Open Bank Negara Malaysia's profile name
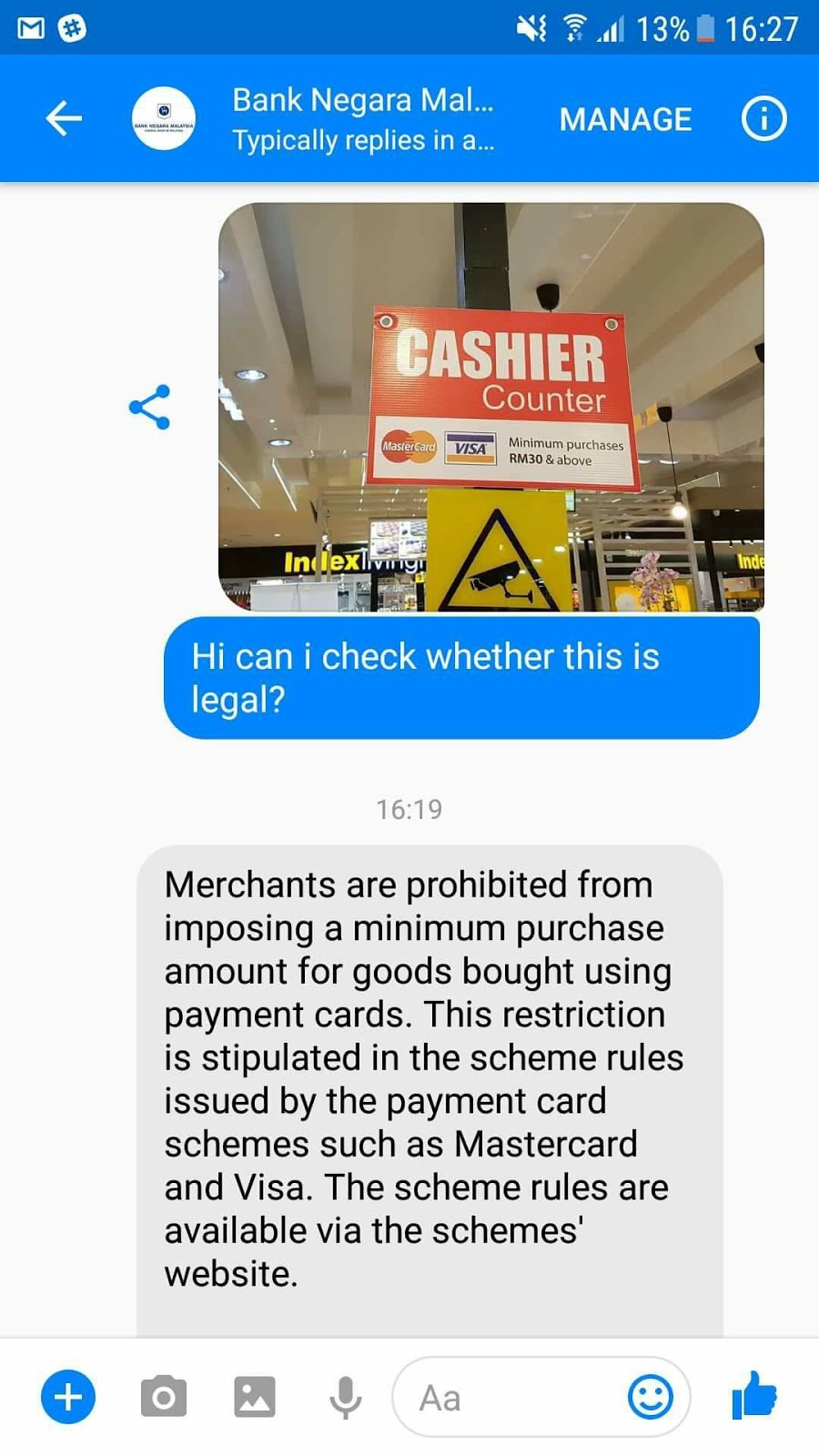Screen dimensions: 819x1456 pyautogui.click(x=363, y=100)
